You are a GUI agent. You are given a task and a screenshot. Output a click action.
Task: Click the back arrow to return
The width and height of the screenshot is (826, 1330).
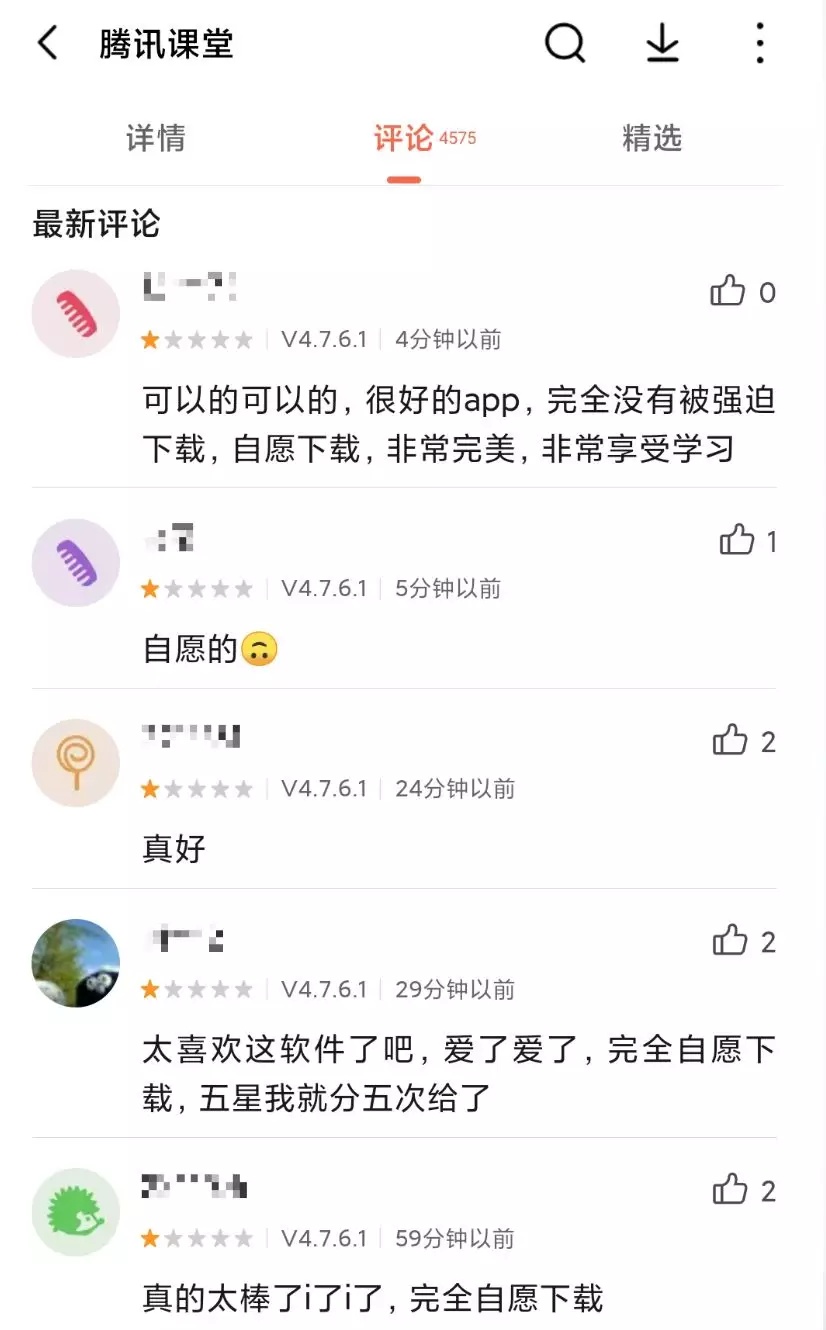[x=48, y=43]
